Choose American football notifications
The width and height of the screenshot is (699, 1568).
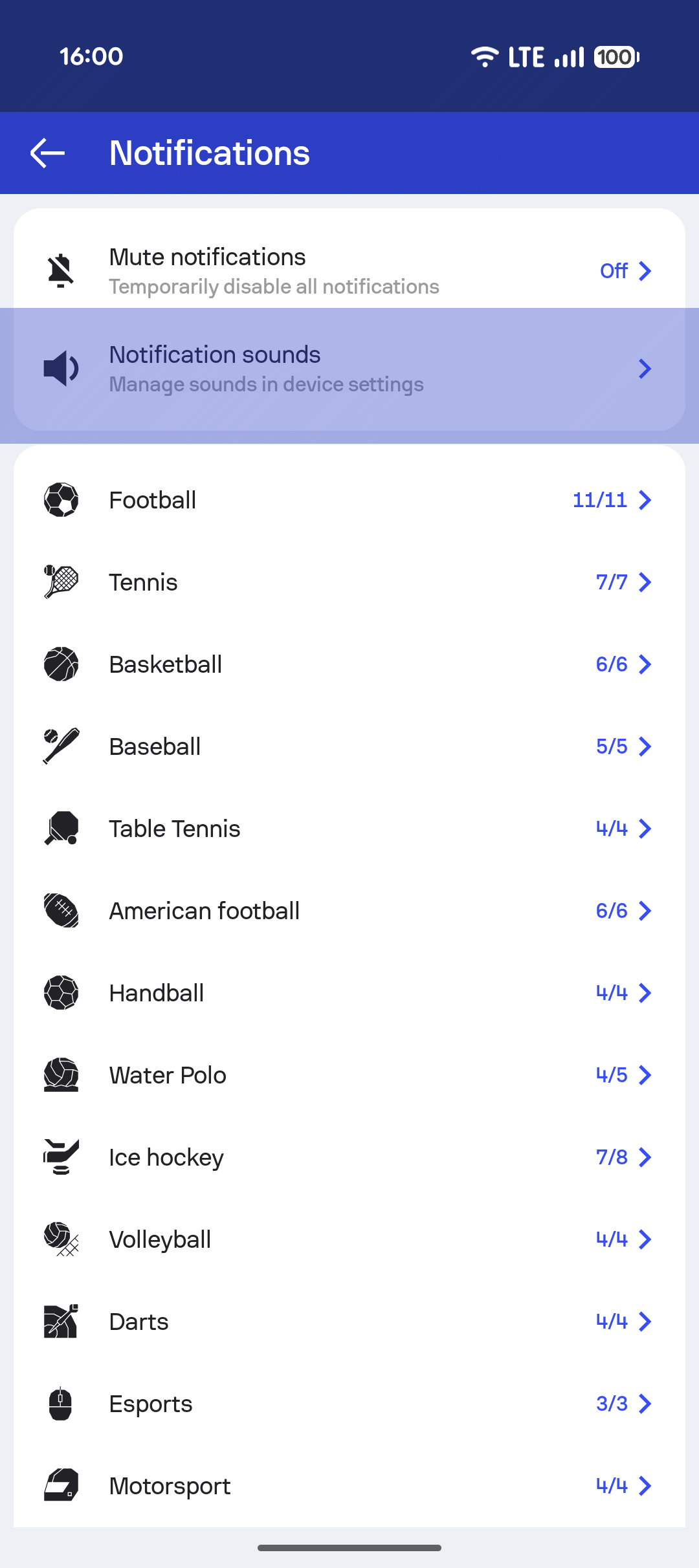[349, 911]
